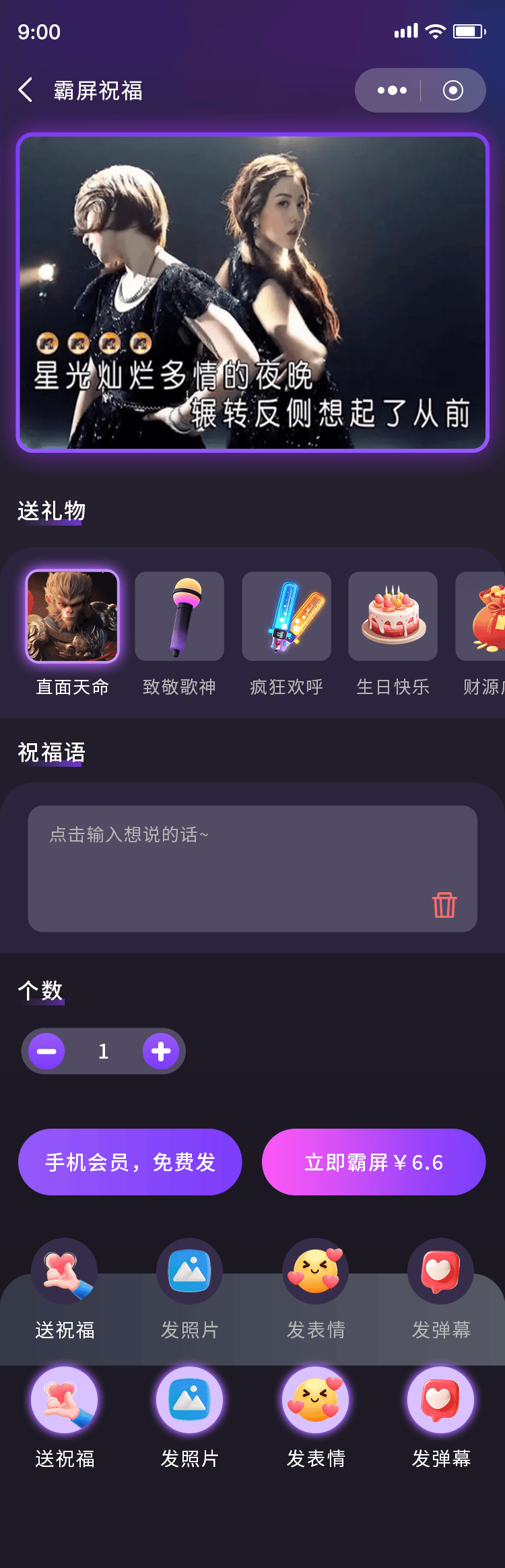Select the 直面天命 gift

coord(72,617)
